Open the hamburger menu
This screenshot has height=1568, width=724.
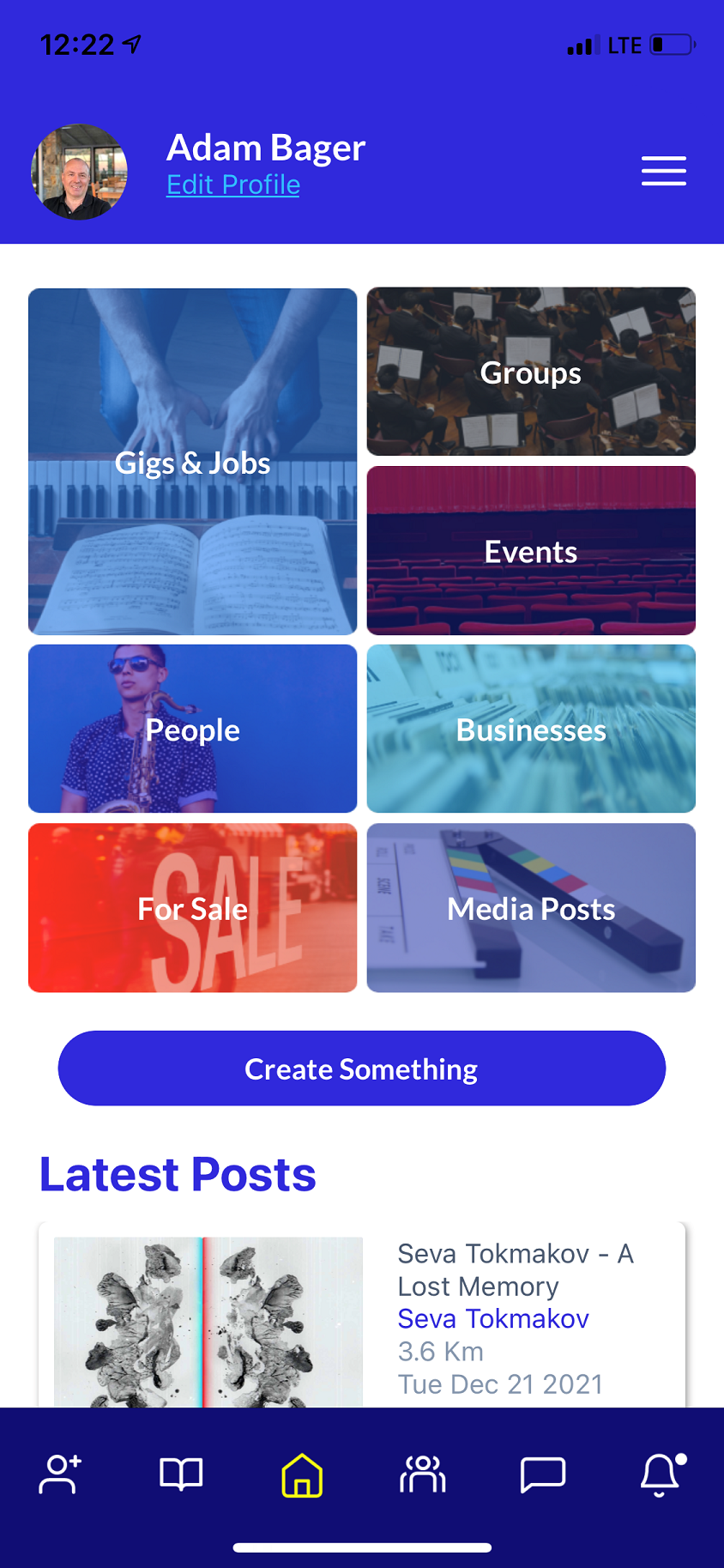click(663, 171)
